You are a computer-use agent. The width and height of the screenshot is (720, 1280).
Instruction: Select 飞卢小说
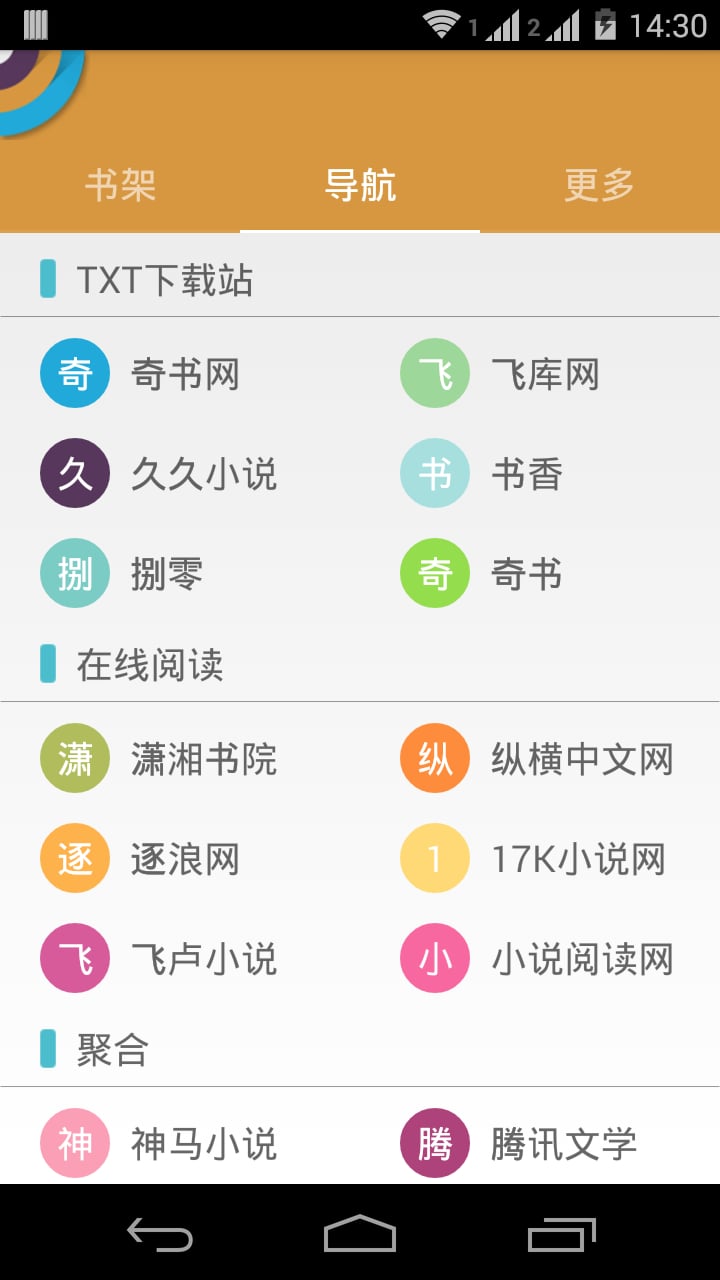click(x=158, y=959)
